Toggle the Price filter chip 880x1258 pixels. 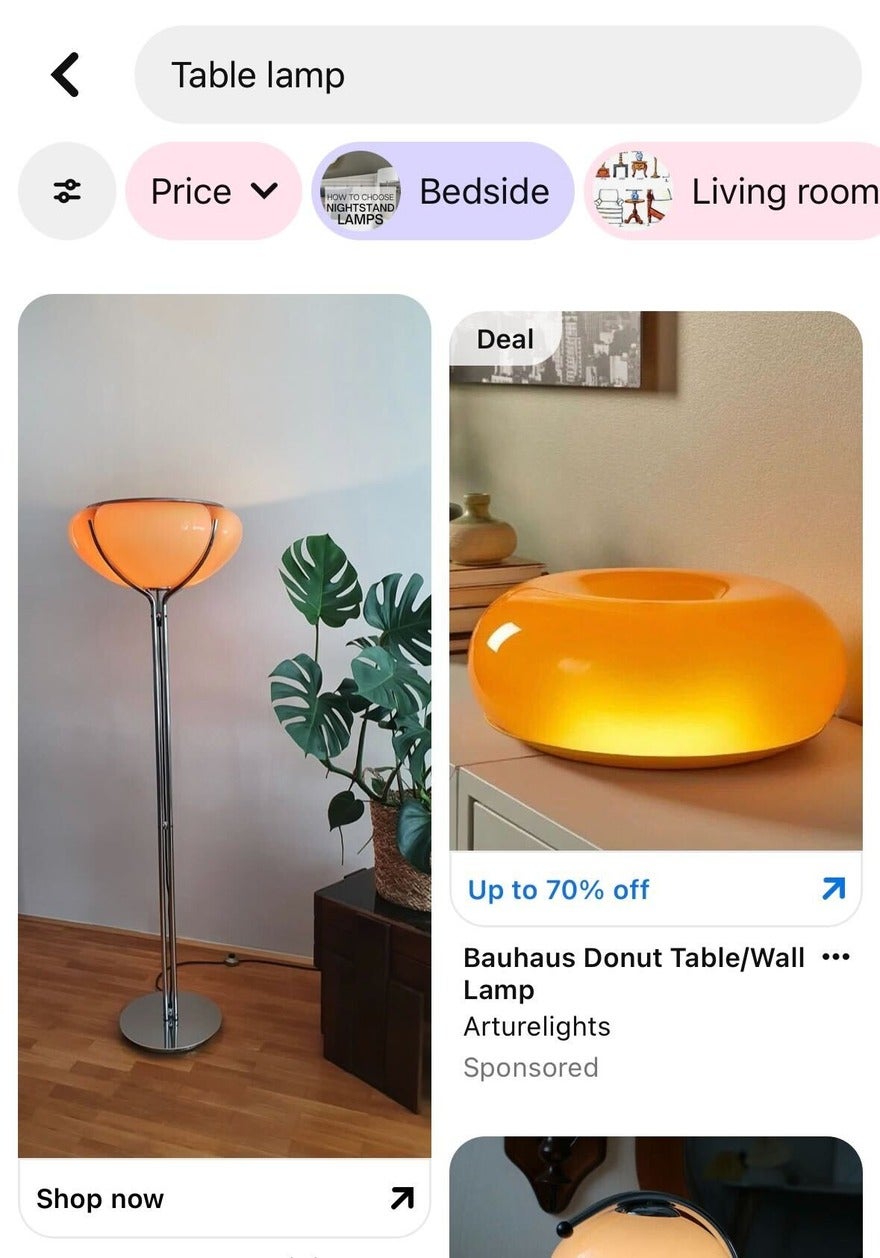213,191
